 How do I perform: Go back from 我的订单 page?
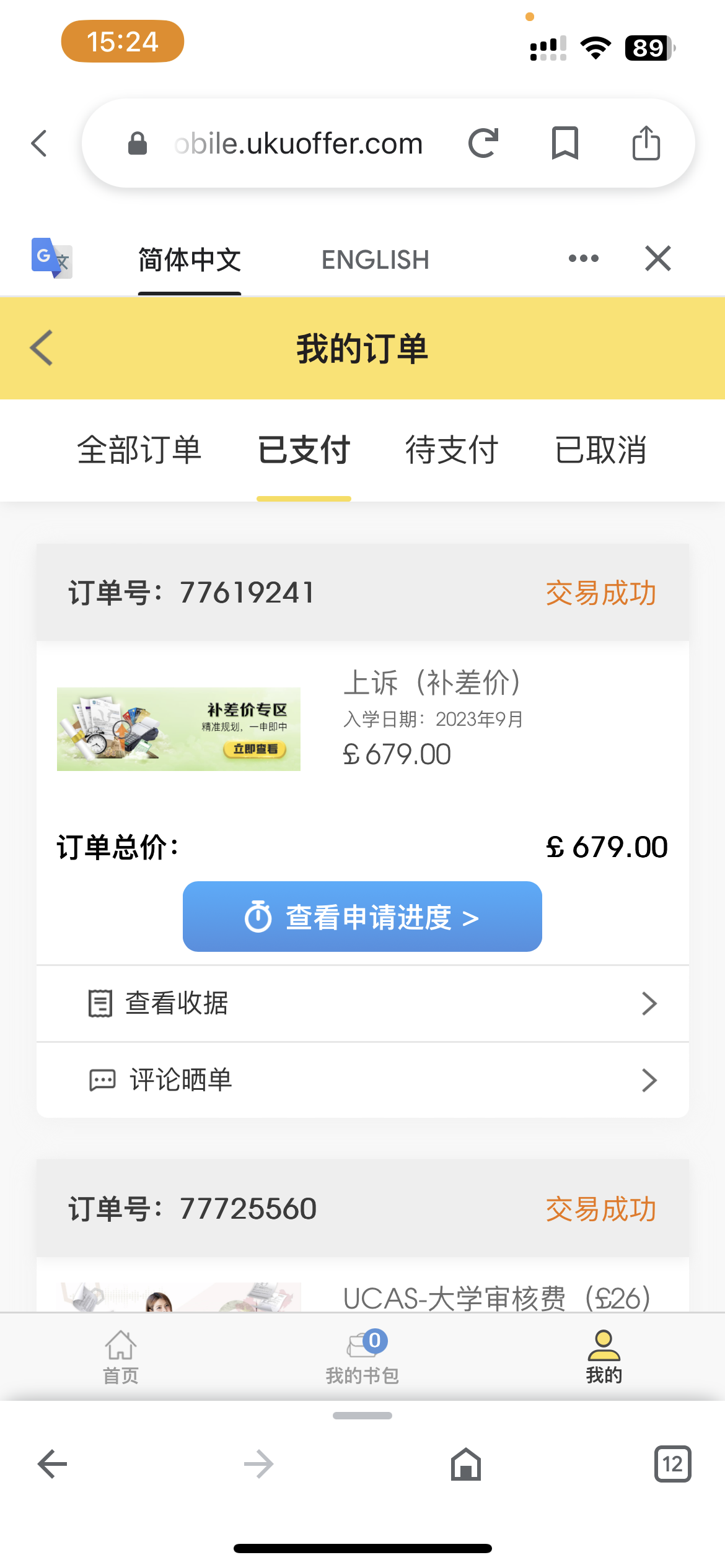tap(42, 348)
